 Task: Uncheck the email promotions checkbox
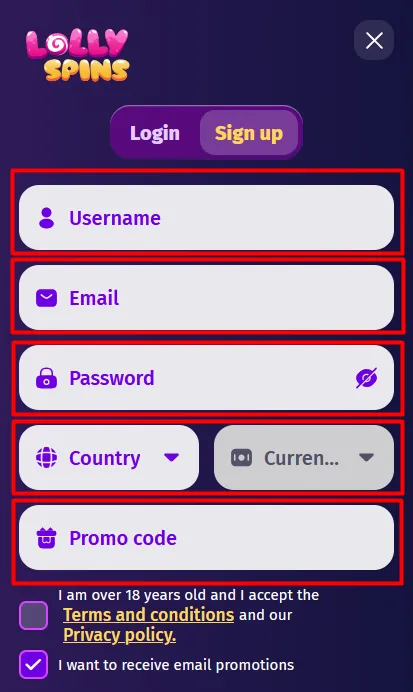[x=34, y=665]
